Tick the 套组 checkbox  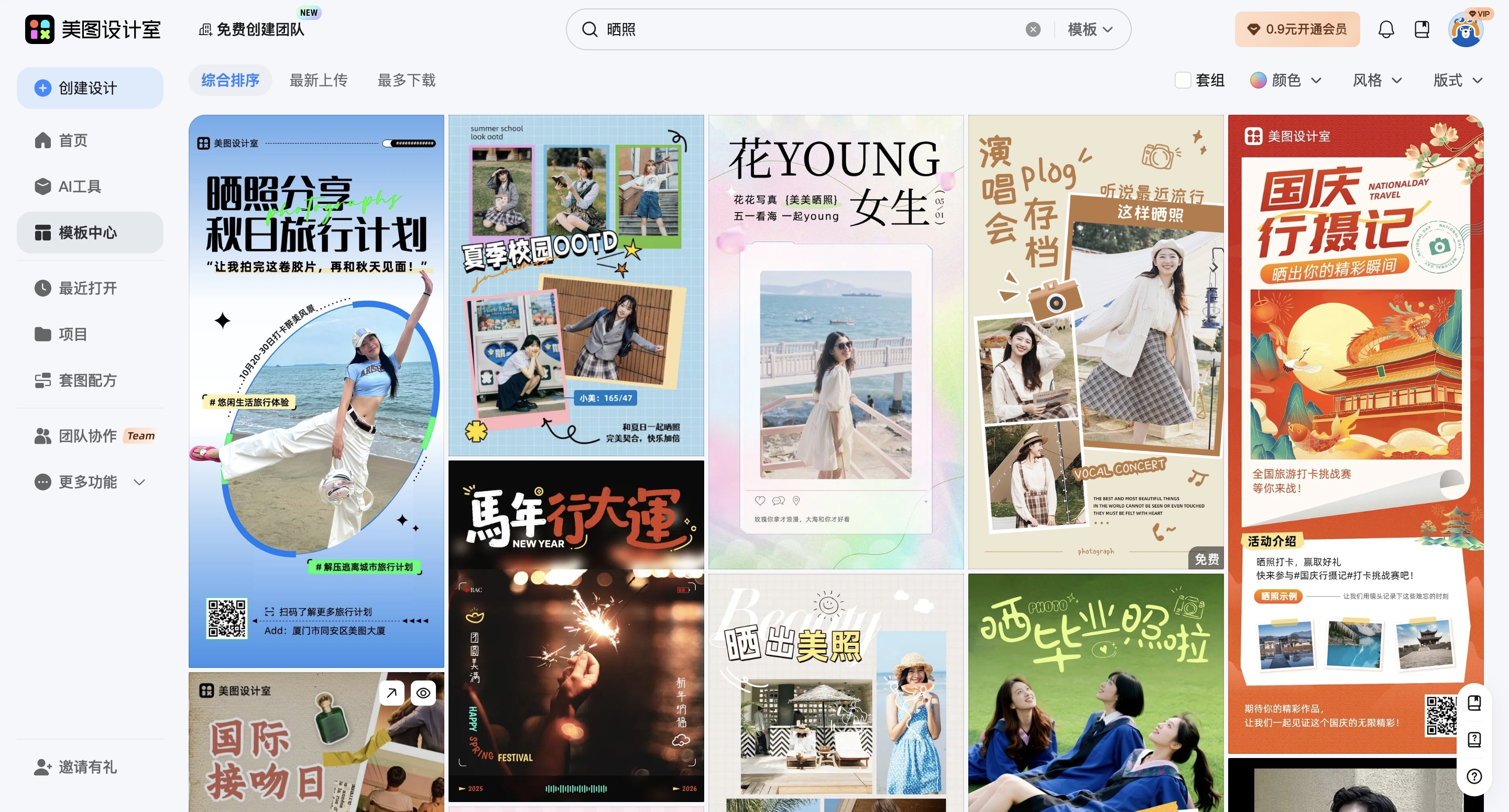(x=1182, y=80)
